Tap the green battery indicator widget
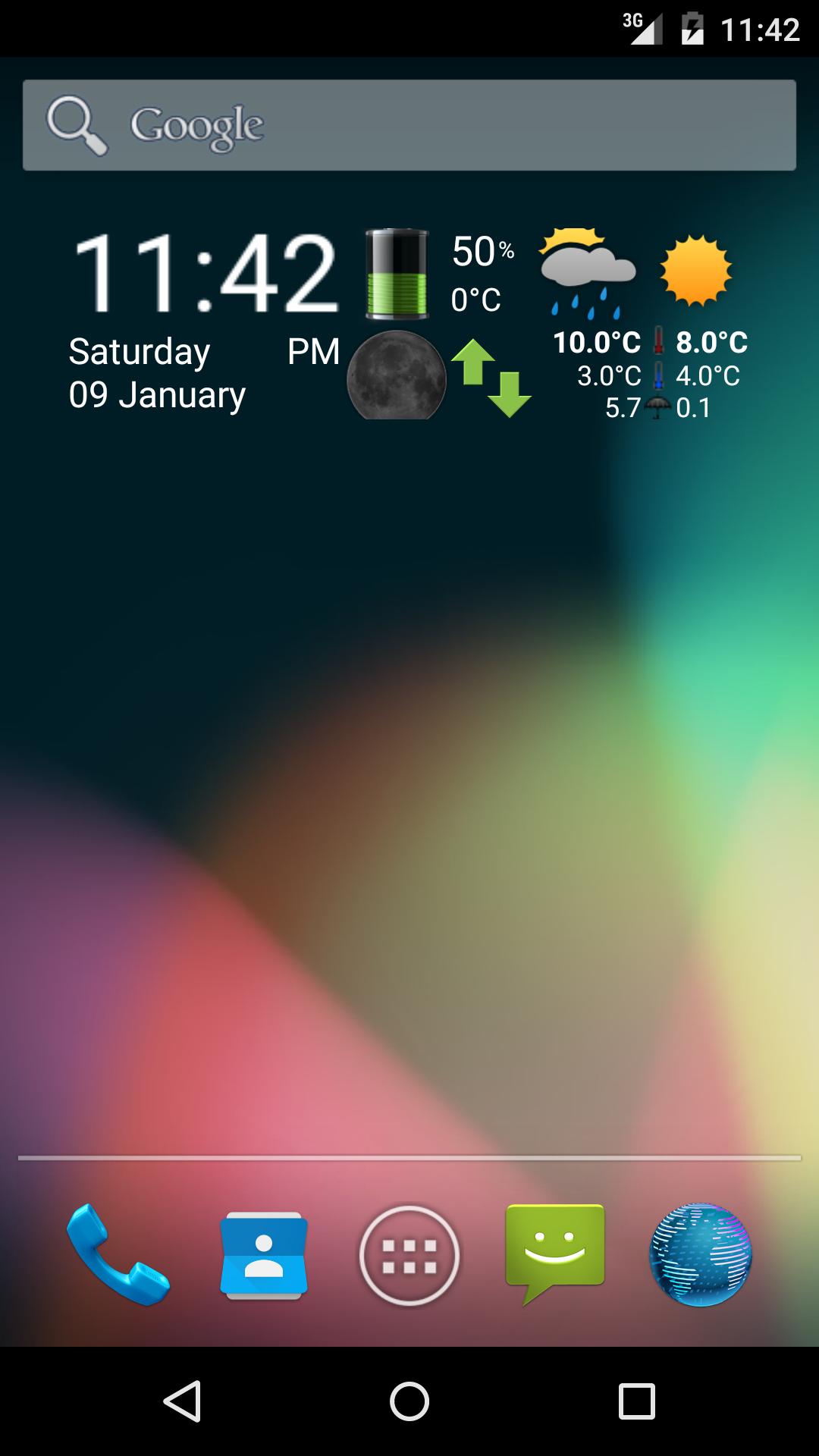This screenshot has width=819, height=1456. tap(397, 273)
